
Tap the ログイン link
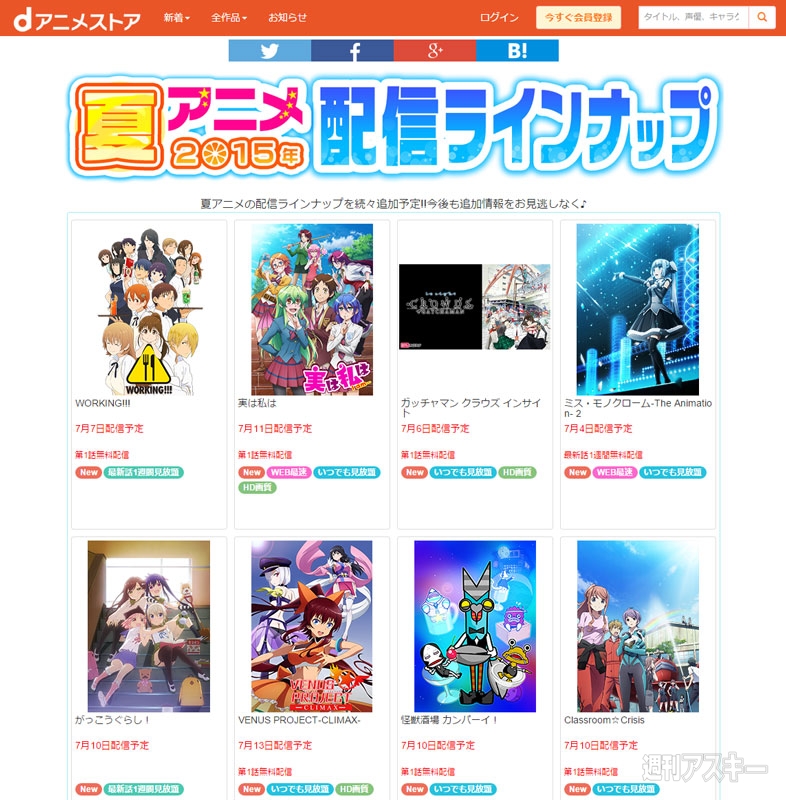pos(499,18)
